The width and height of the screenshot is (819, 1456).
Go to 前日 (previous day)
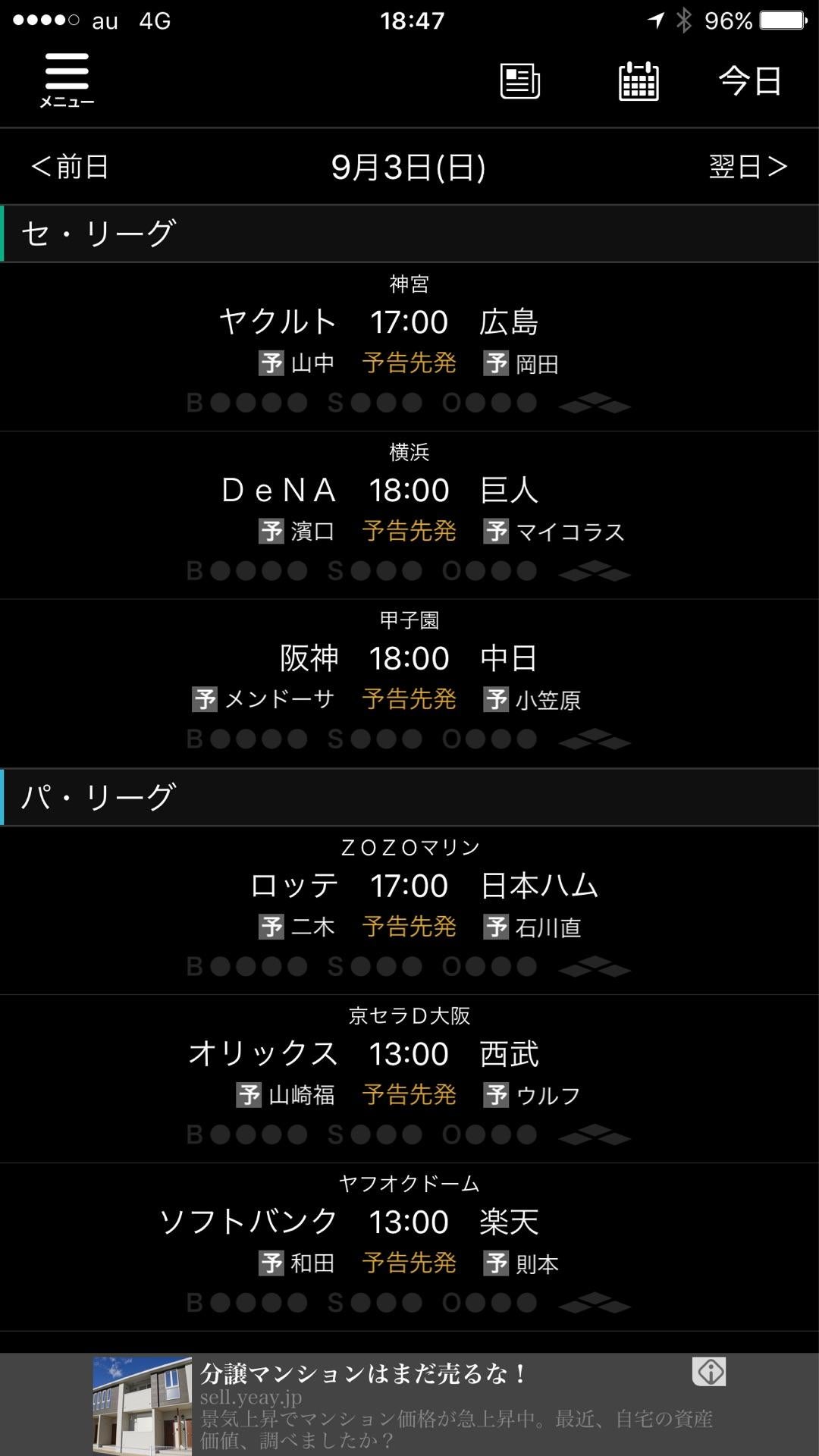pyautogui.click(x=71, y=167)
